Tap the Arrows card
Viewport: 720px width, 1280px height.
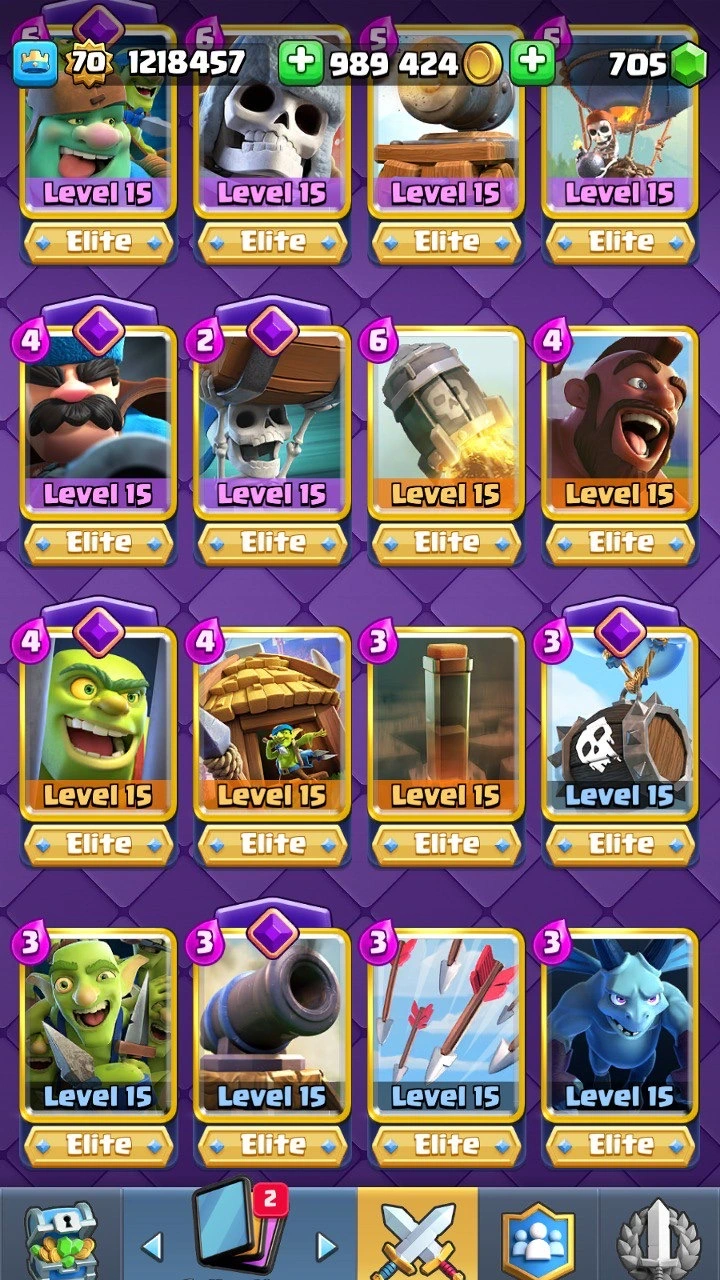click(x=446, y=1022)
